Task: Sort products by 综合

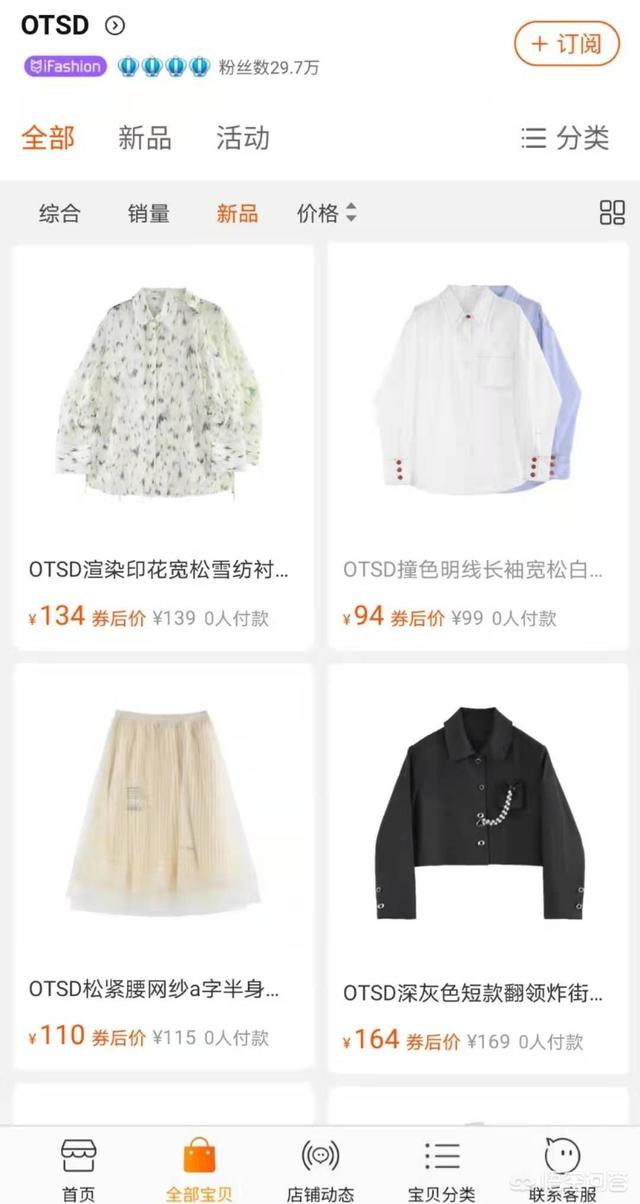Action: point(59,213)
